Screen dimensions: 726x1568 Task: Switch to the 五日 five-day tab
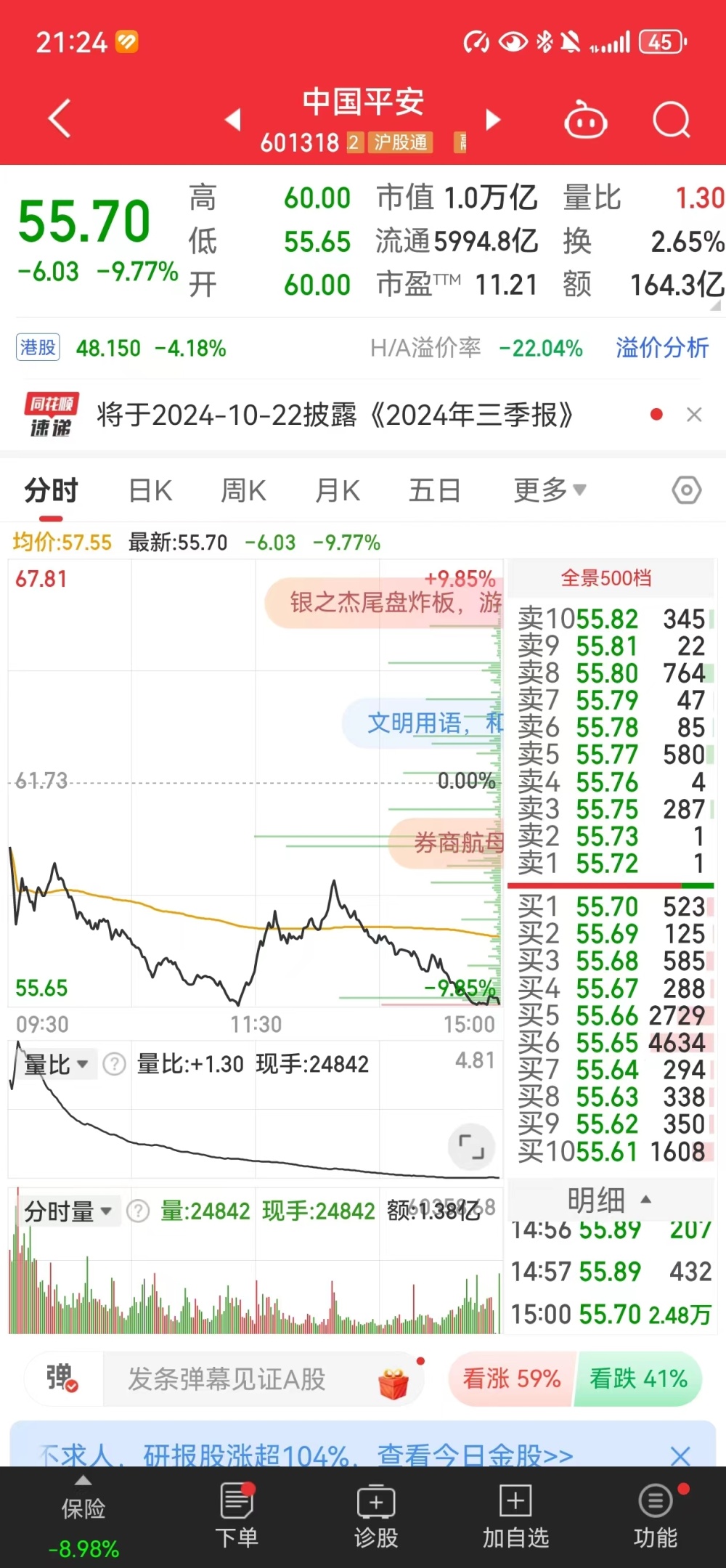click(x=433, y=490)
